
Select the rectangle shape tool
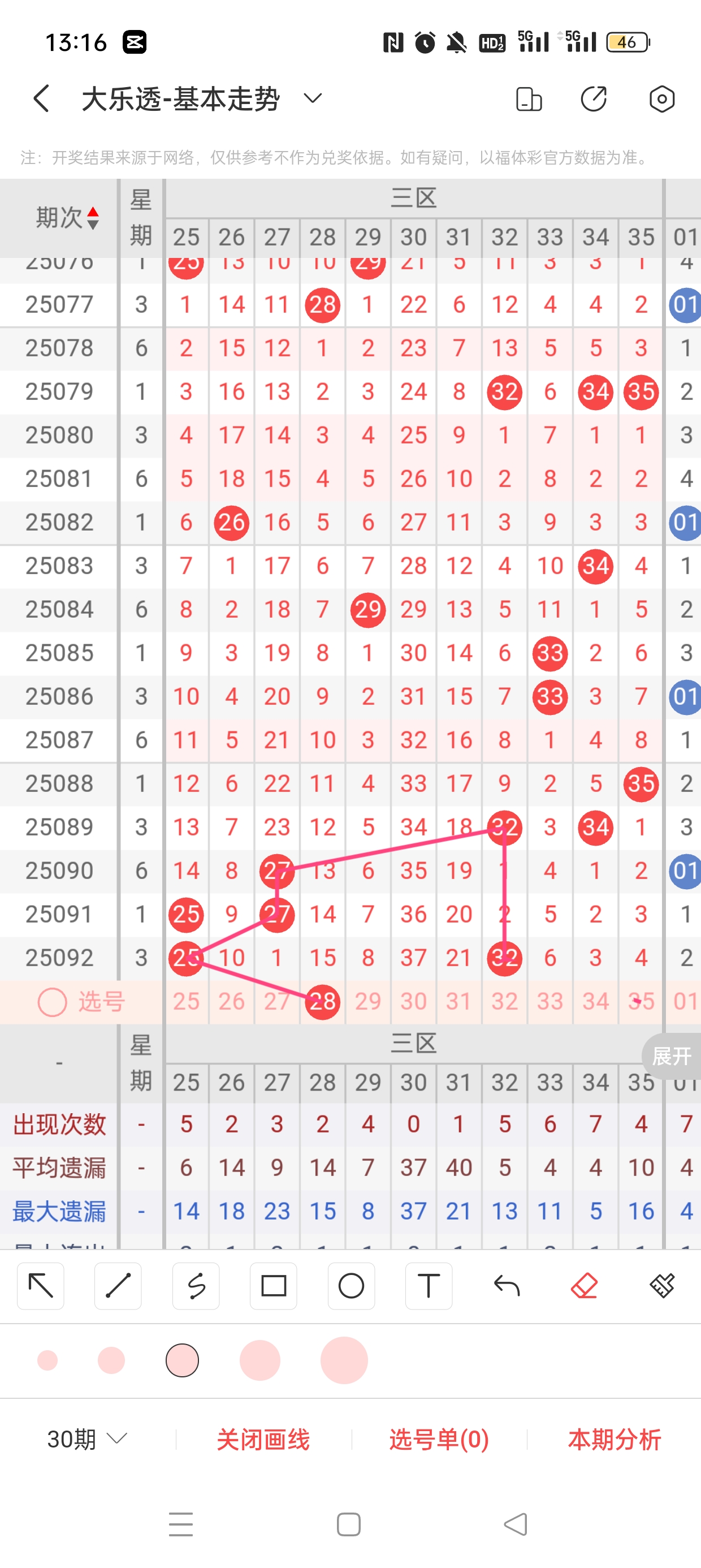(273, 1286)
